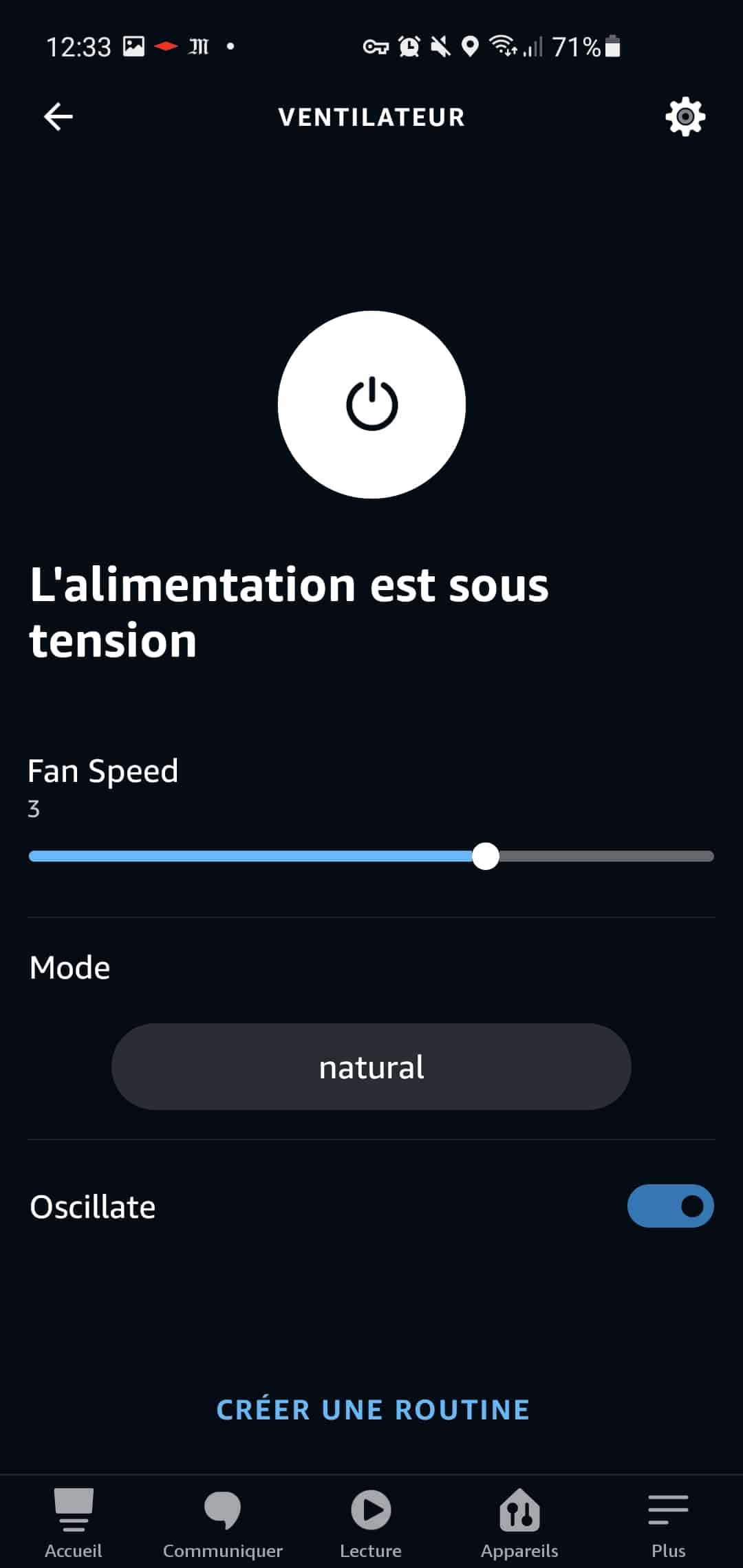
Task: Tap the power button to switch off the fan
Action: click(371, 404)
